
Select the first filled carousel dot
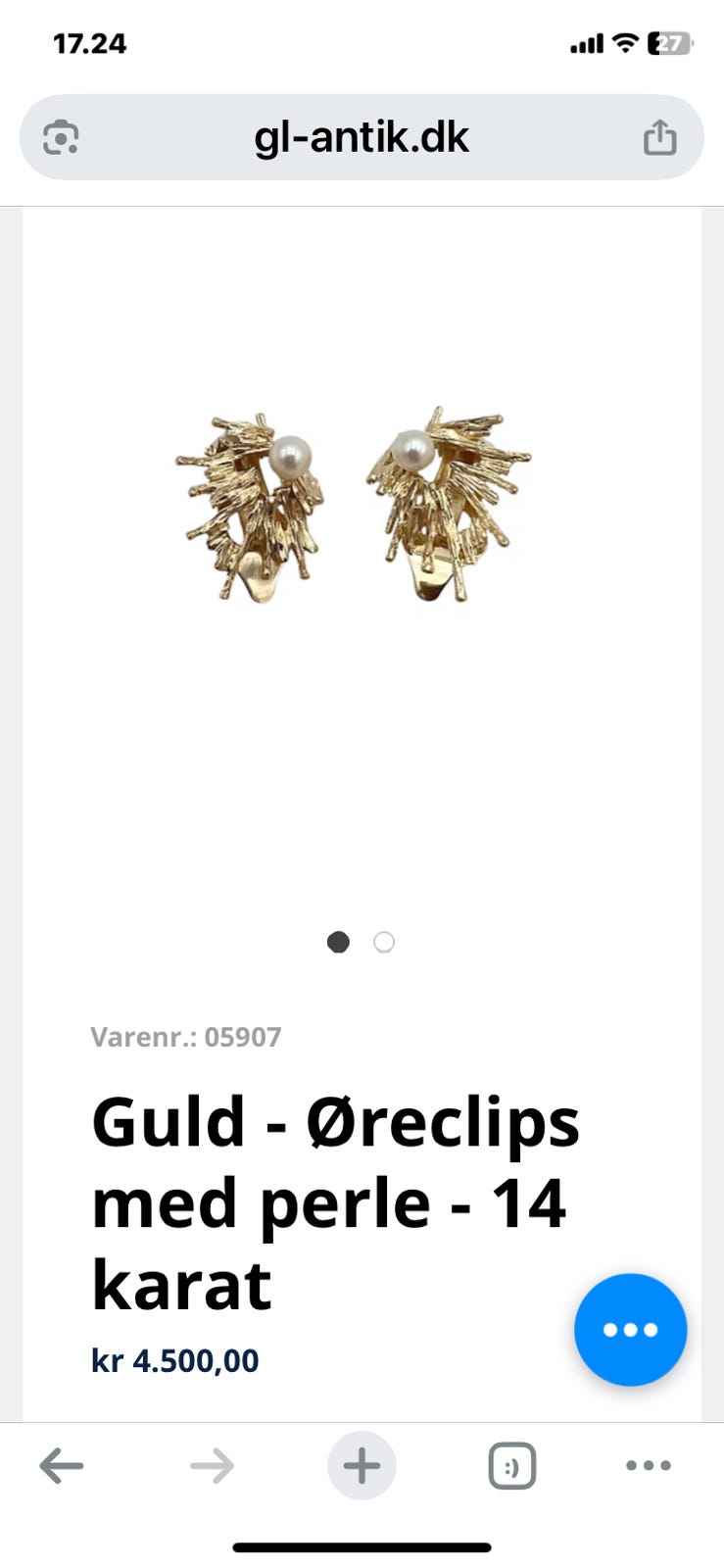[339, 942]
